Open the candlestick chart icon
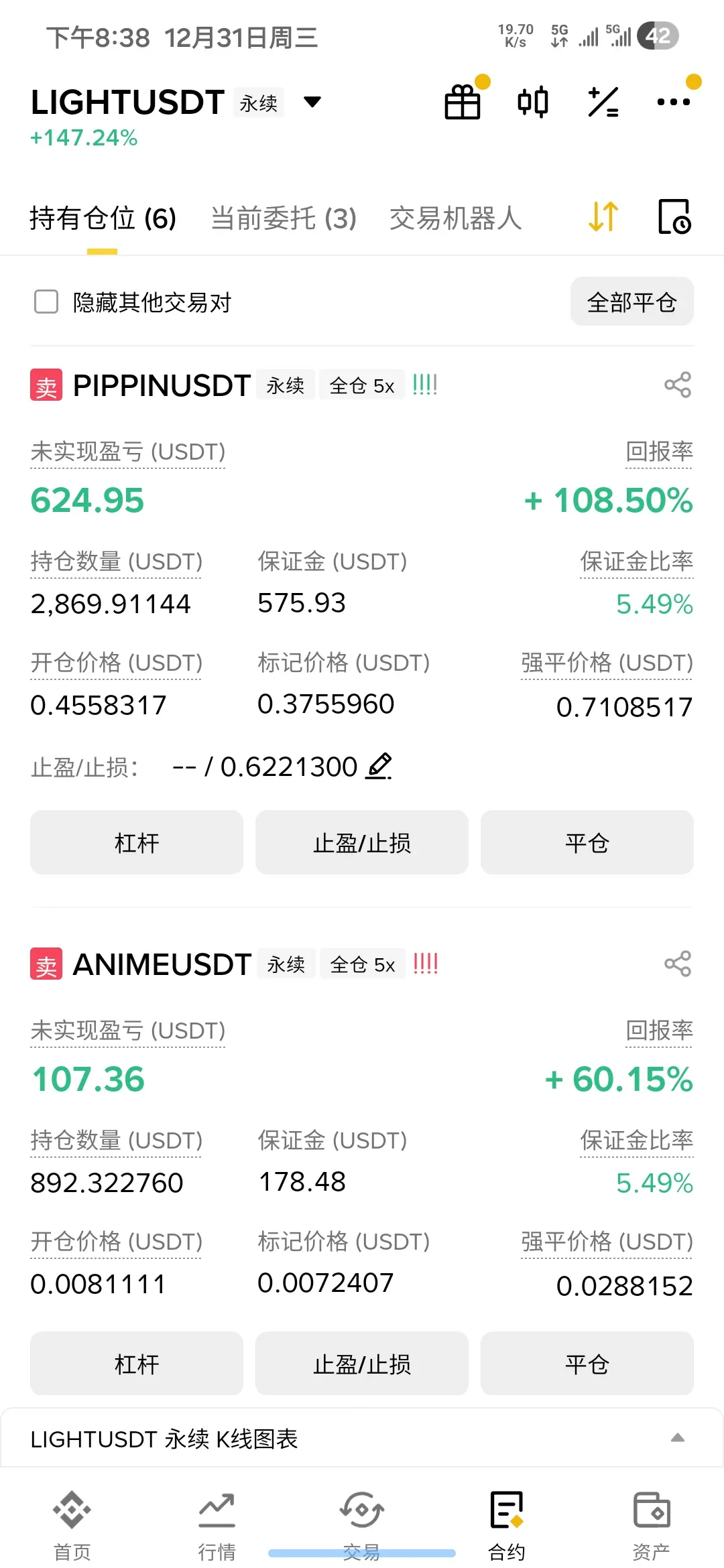Image resolution: width=724 pixels, height=1568 pixels. pos(533,103)
